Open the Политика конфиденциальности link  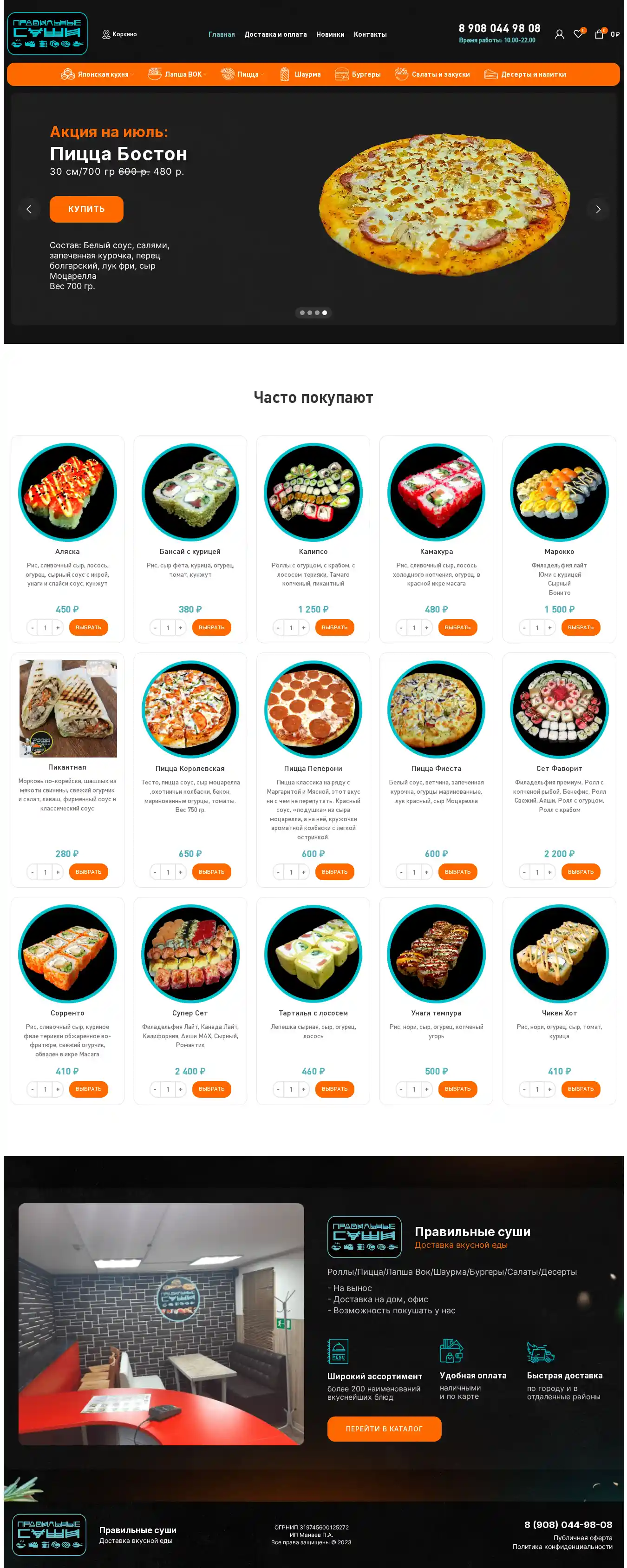pyautogui.click(x=562, y=1547)
